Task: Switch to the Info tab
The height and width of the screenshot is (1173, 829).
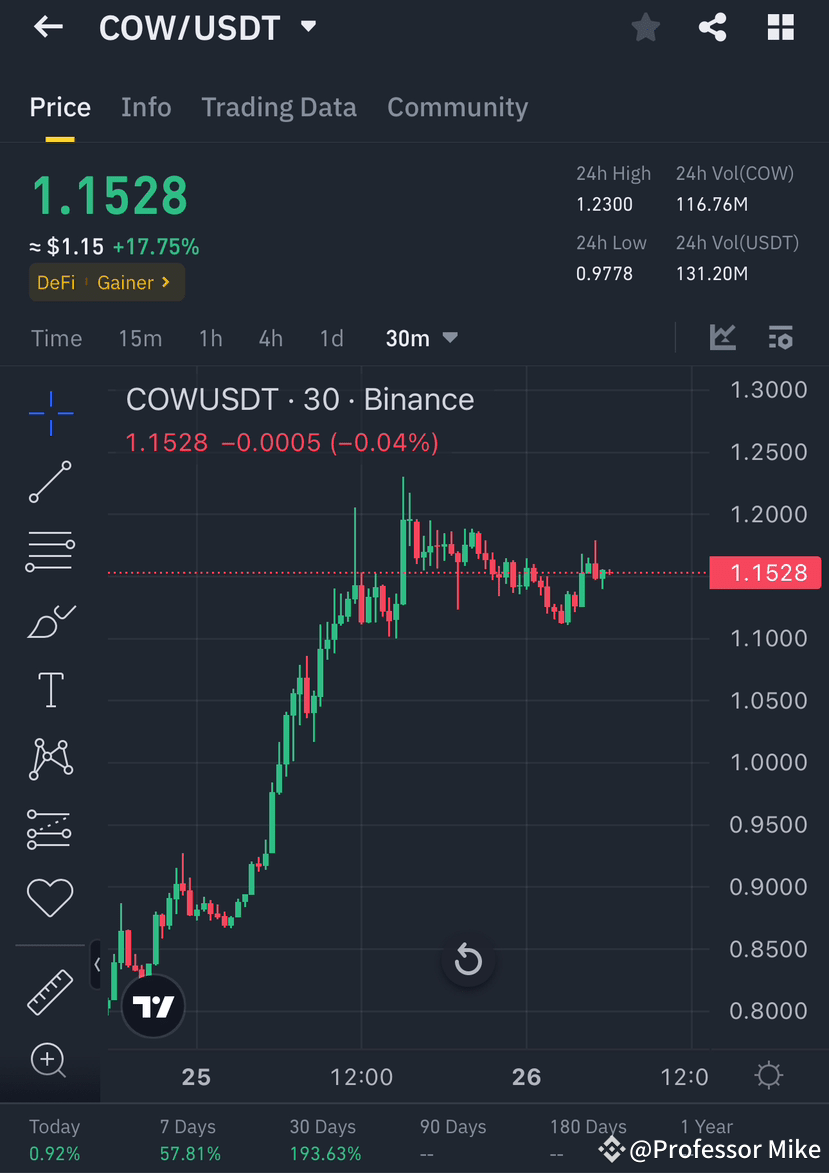Action: click(x=146, y=107)
